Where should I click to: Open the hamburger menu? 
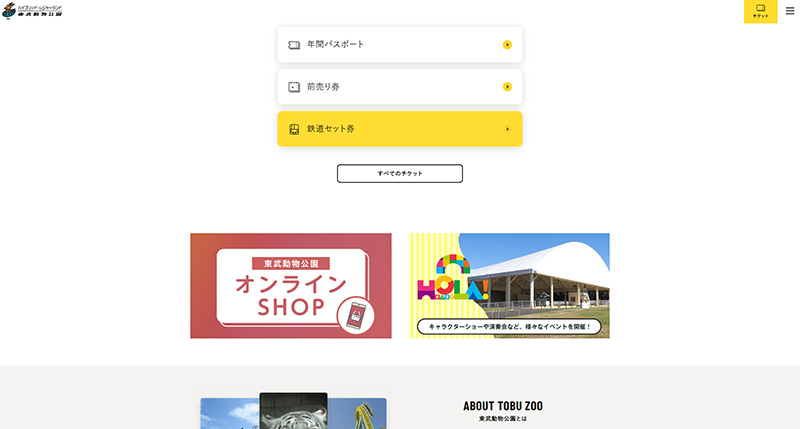tap(789, 11)
